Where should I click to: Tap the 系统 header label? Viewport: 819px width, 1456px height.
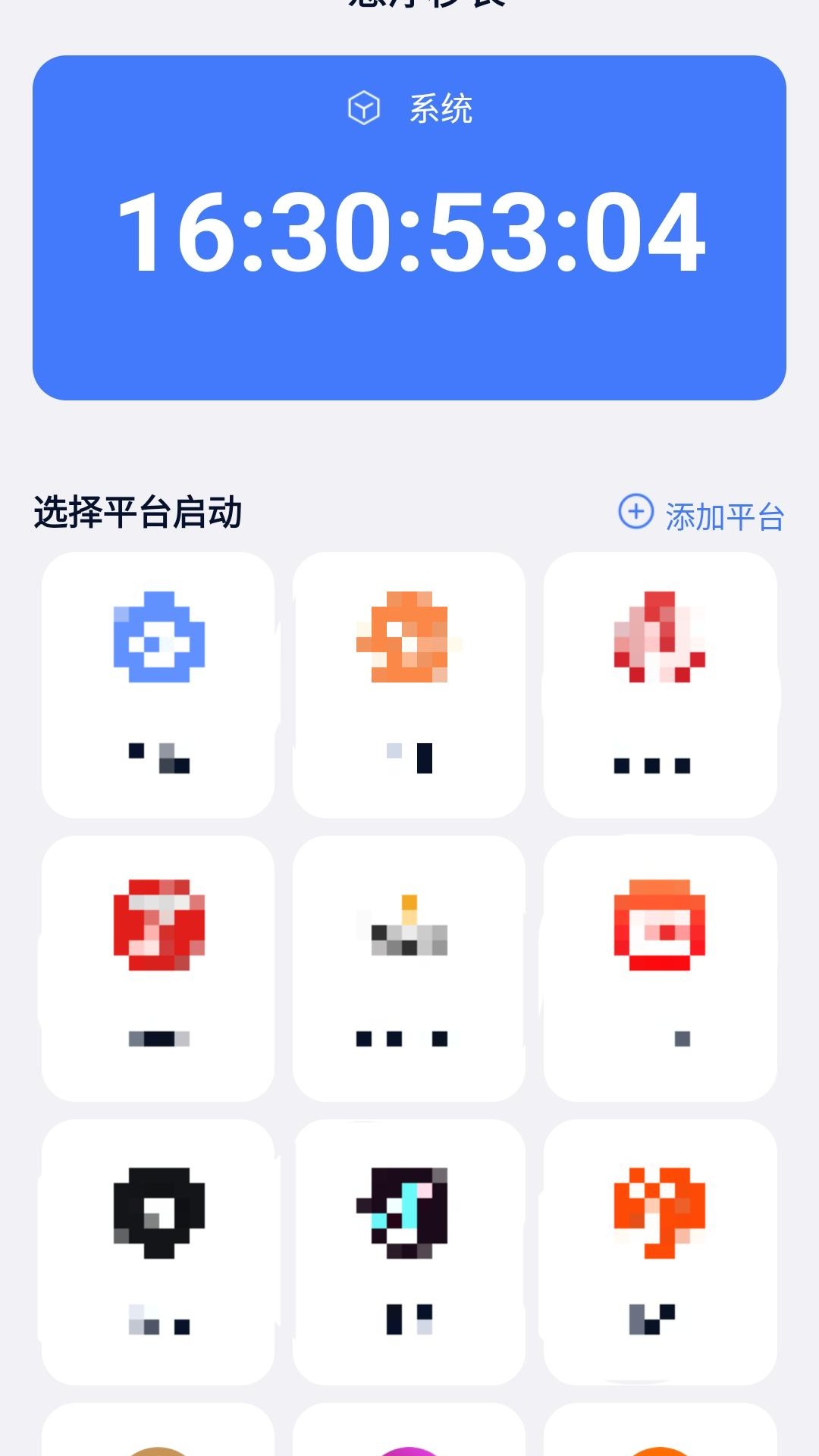(x=441, y=109)
